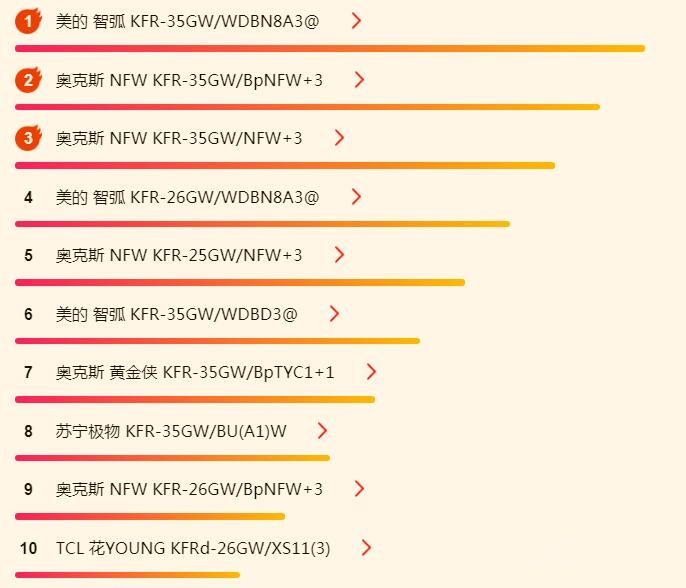Open rank 9 奥克斯 NFW KFR-26GW/BpNFW+3
Image resolution: width=686 pixels, height=588 pixels.
(189, 489)
